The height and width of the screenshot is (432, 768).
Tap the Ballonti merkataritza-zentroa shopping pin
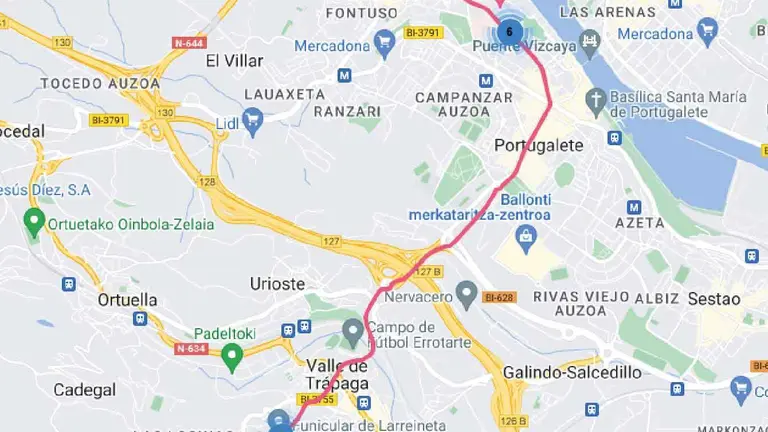525,236
